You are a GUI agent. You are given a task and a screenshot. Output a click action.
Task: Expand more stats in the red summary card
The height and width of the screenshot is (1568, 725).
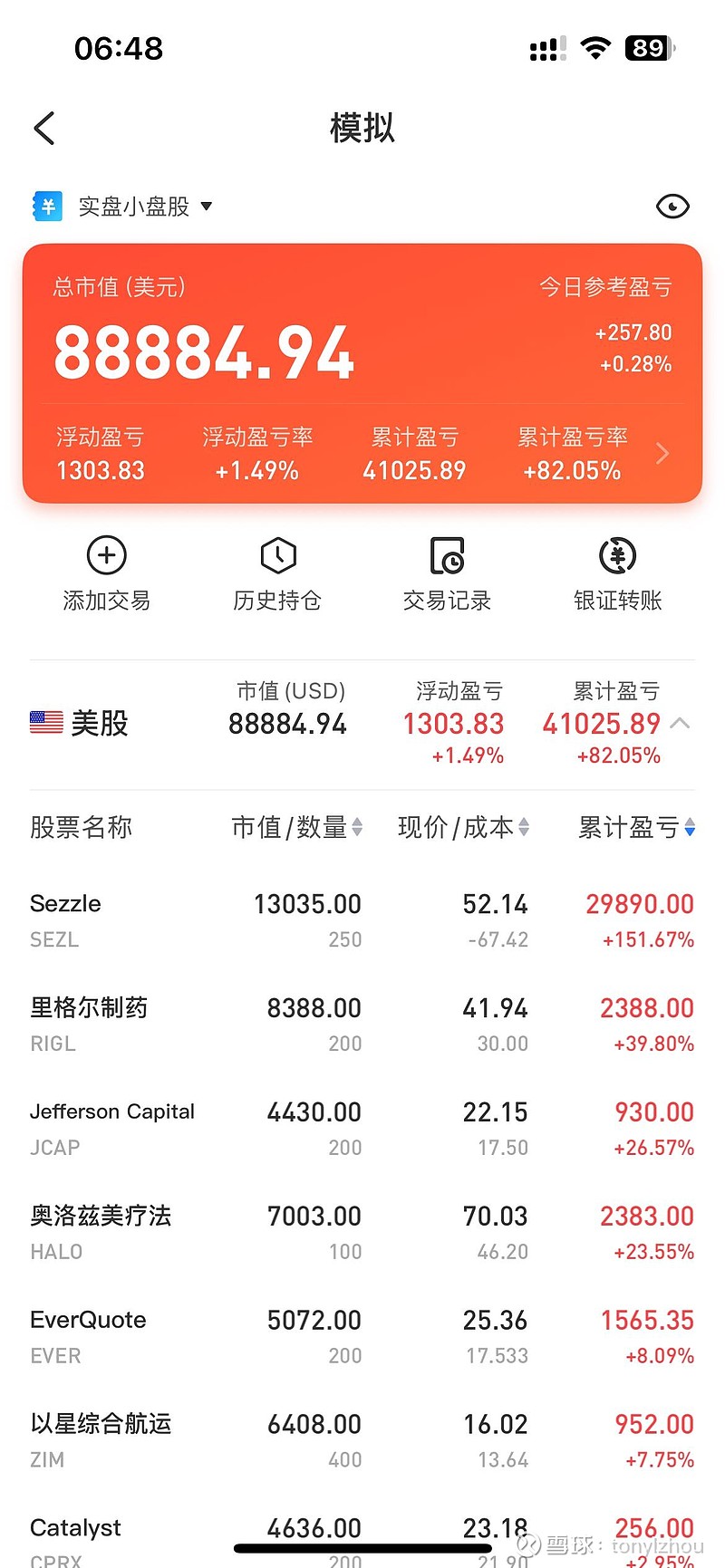[x=662, y=453]
